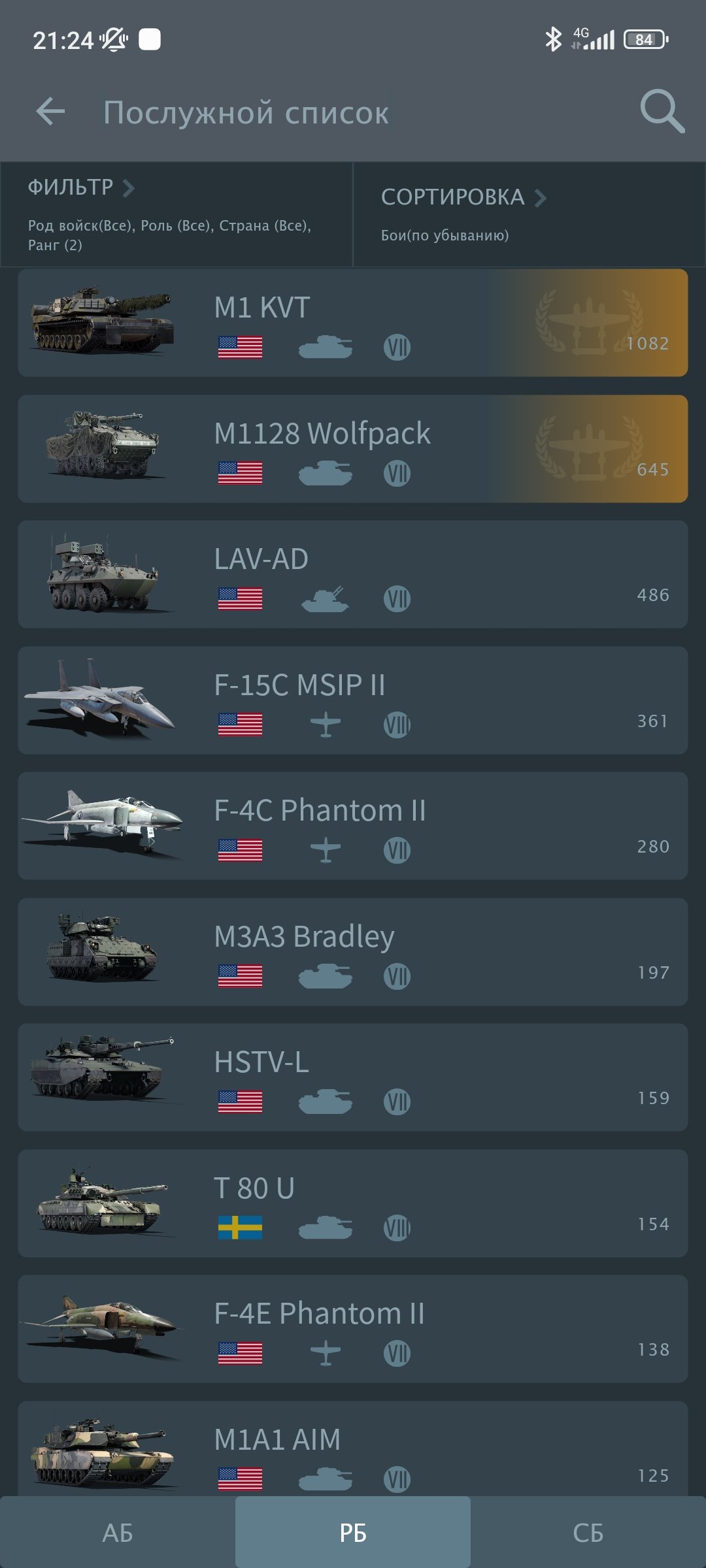Switch to the СБ tab

tap(588, 1532)
